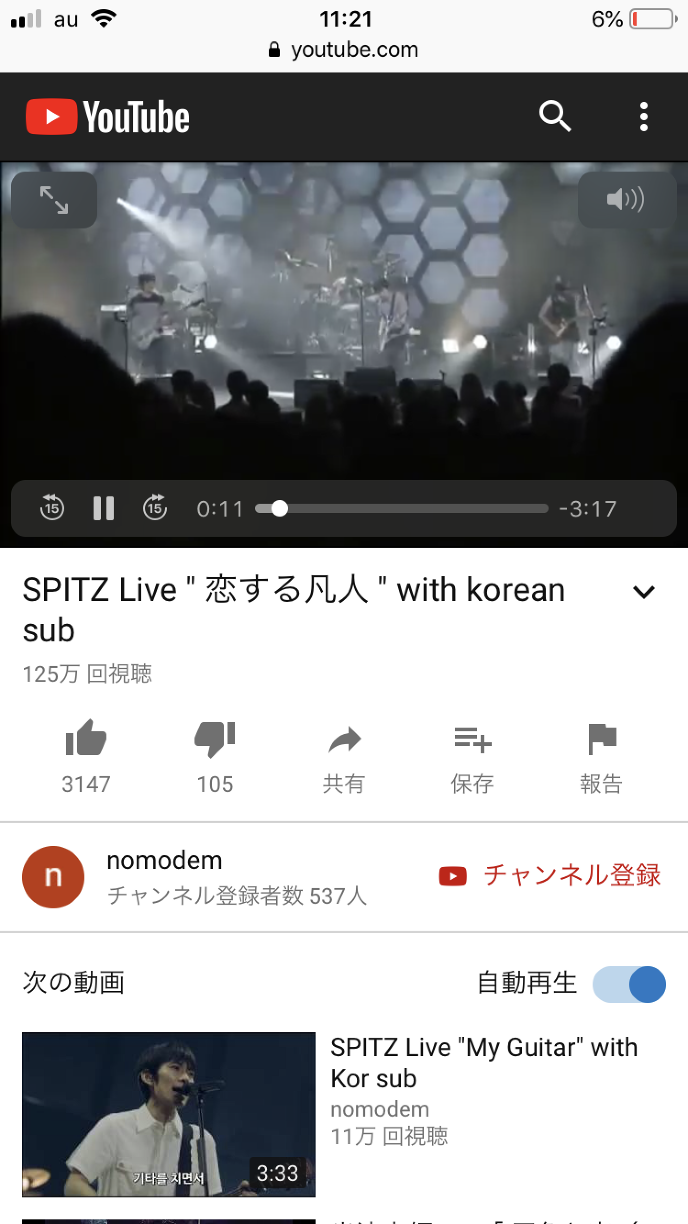Skip forward 15 seconds
The width and height of the screenshot is (688, 1224).
(155, 508)
